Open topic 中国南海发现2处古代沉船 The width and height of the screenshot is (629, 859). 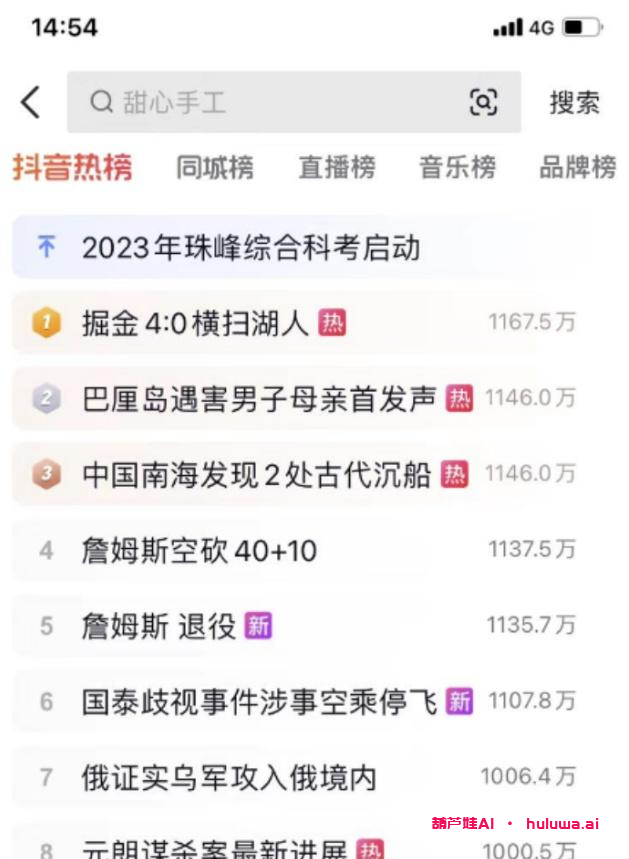256,474
